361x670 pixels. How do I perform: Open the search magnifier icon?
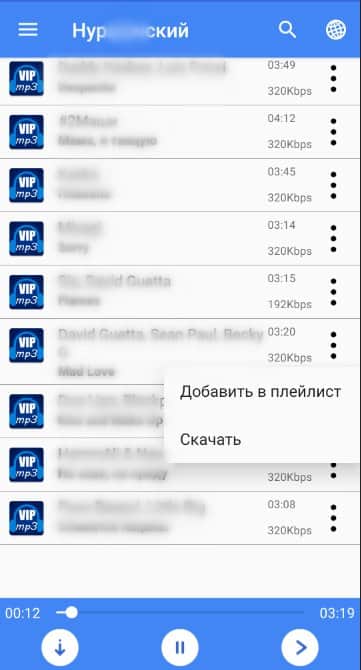(287, 30)
